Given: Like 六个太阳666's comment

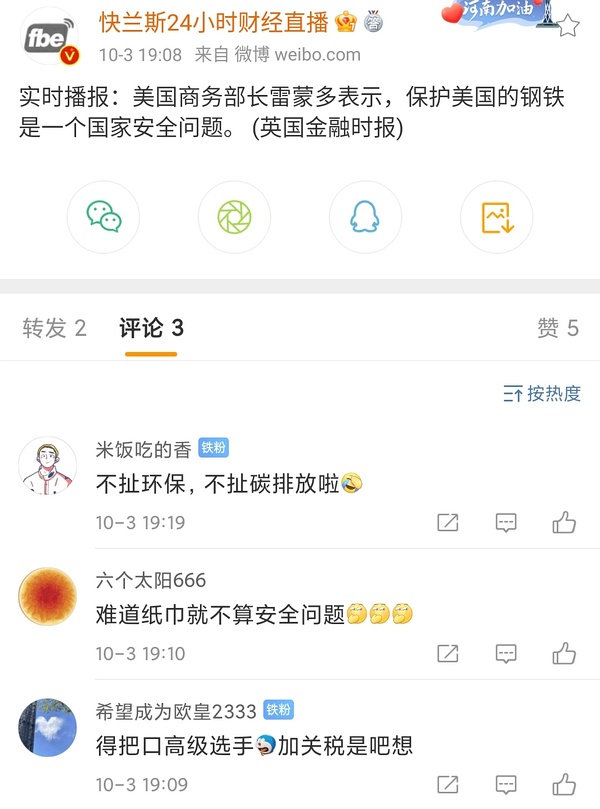Looking at the screenshot, I should [564, 653].
